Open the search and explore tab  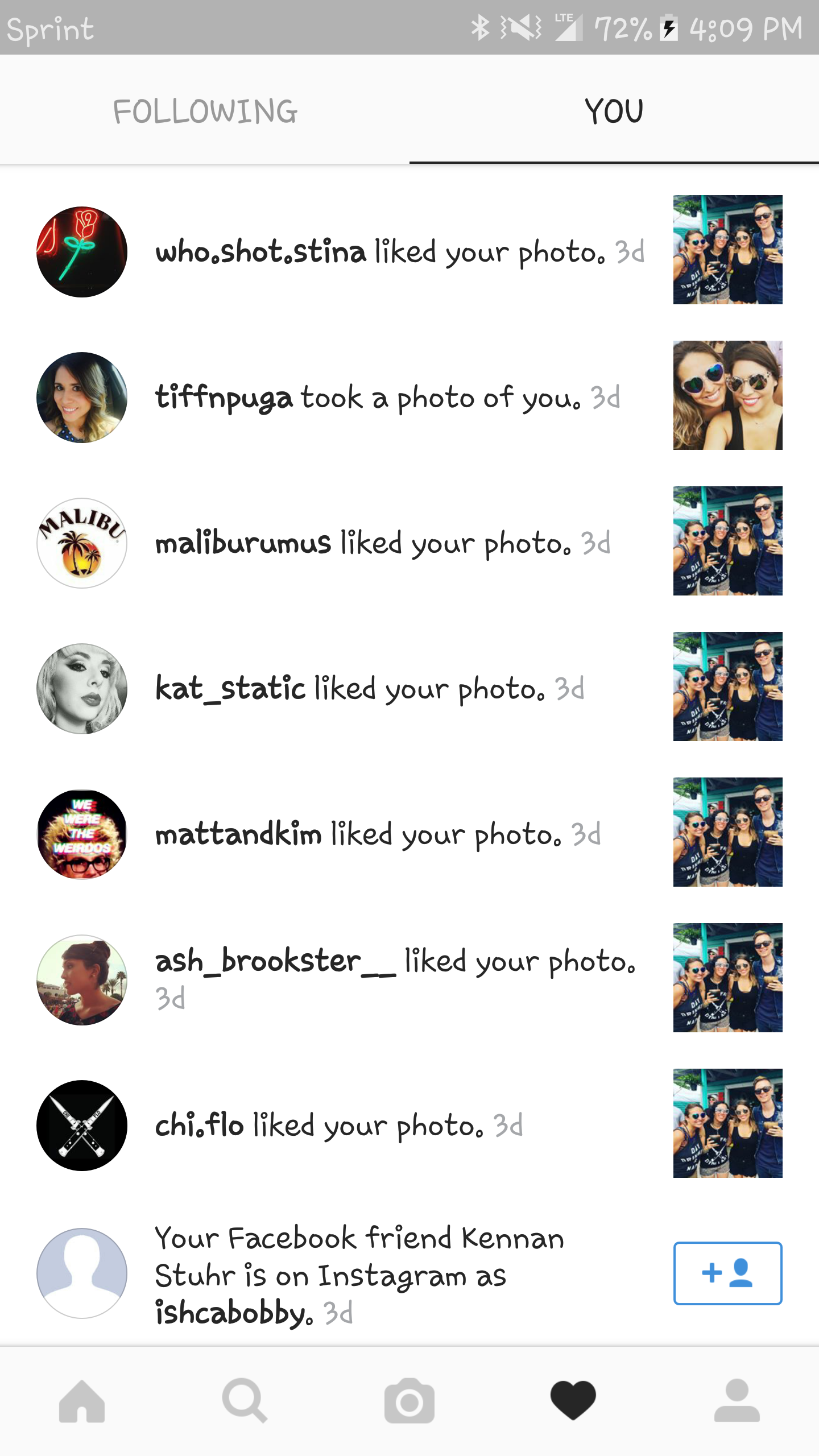(x=245, y=1401)
